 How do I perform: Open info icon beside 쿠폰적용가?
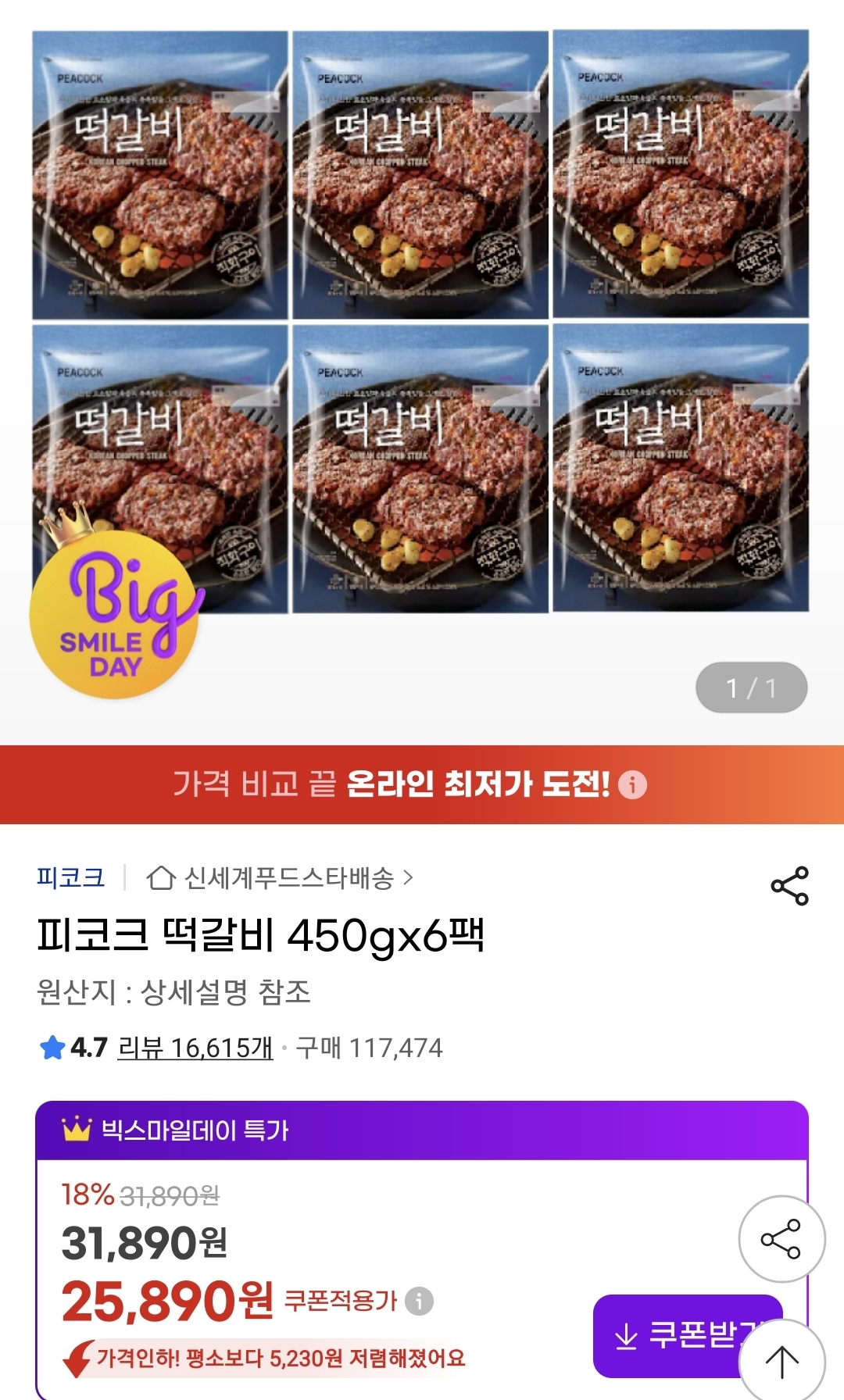(x=420, y=1301)
